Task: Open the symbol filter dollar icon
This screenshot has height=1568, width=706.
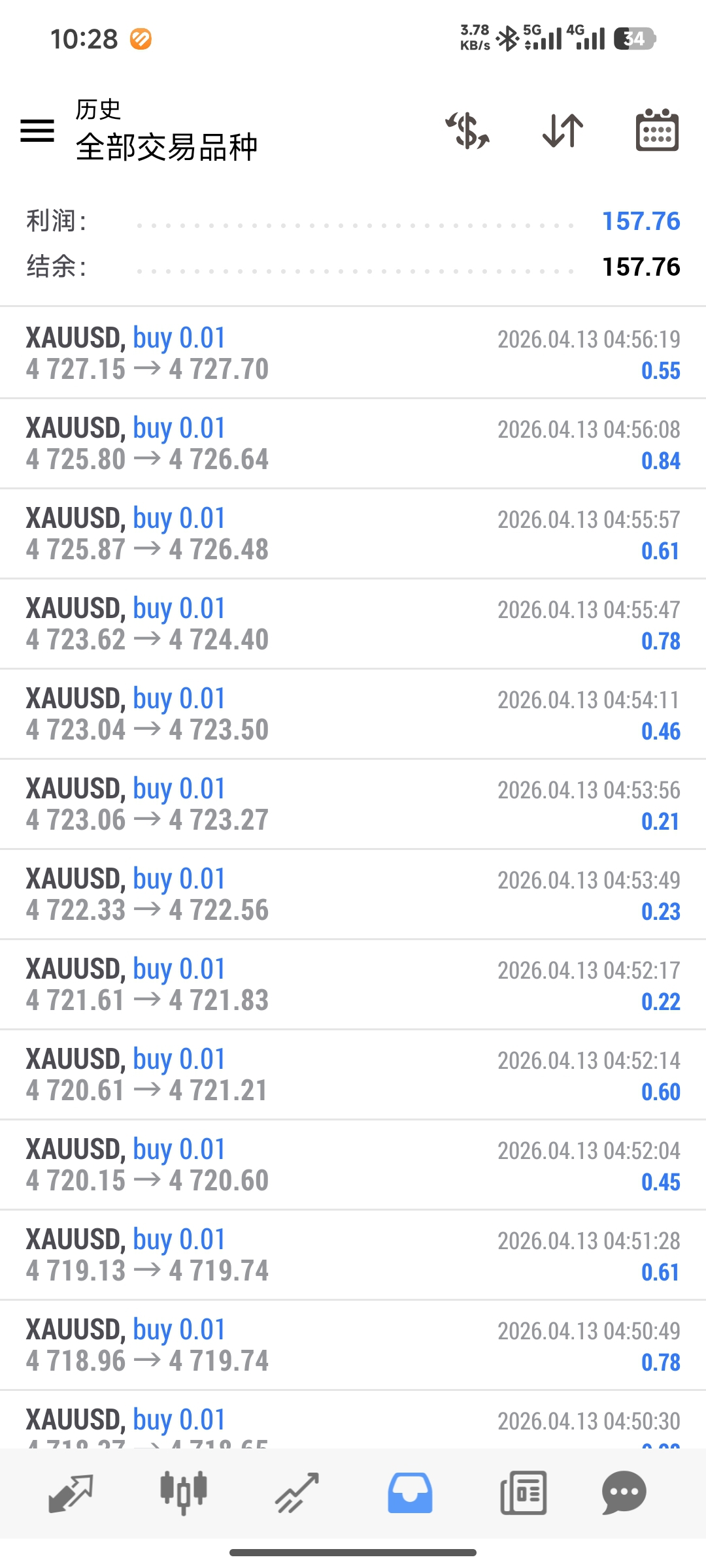Action: 467,131
